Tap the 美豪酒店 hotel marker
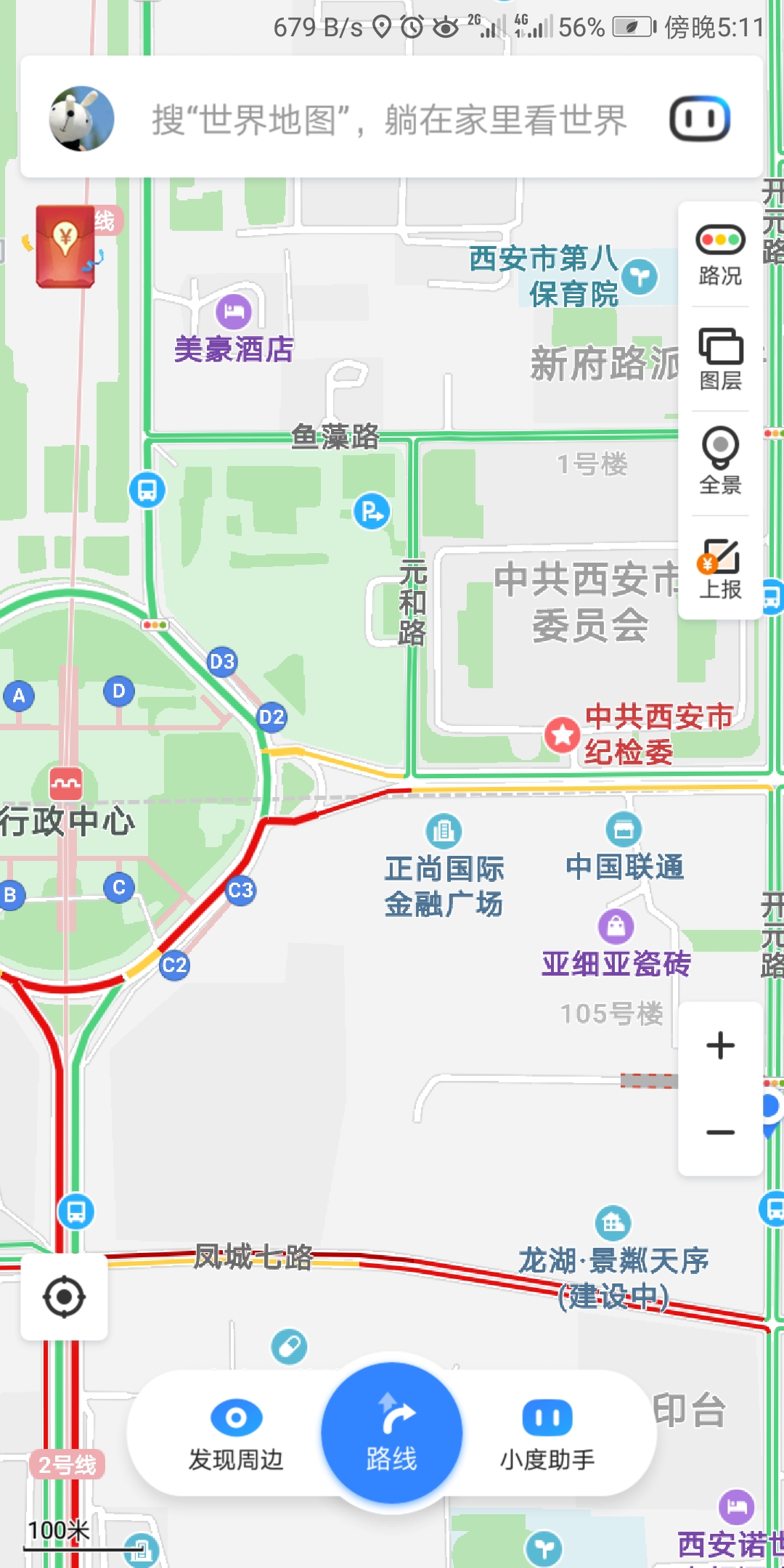 pos(232,312)
